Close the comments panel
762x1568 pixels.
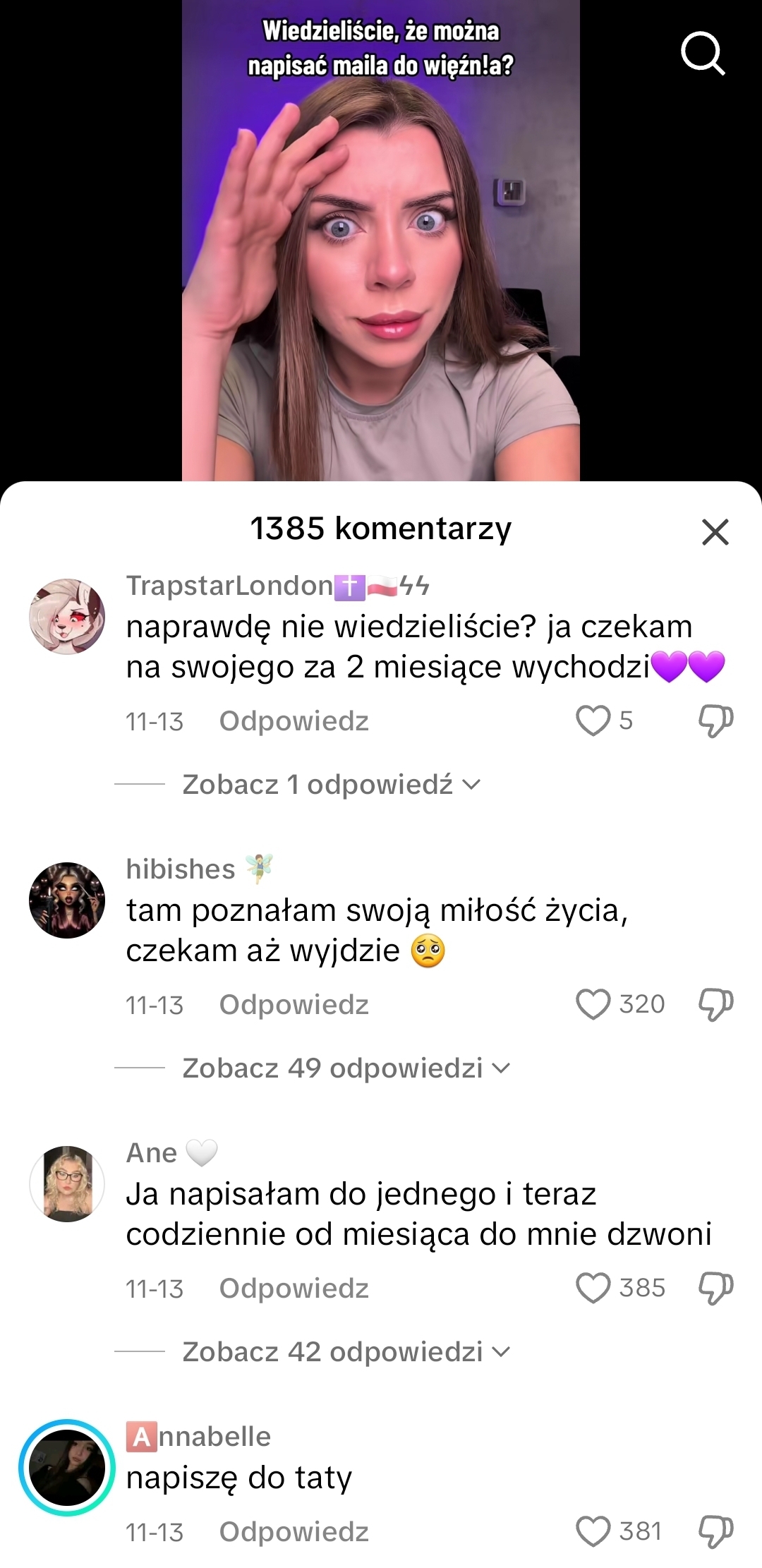pyautogui.click(x=715, y=531)
